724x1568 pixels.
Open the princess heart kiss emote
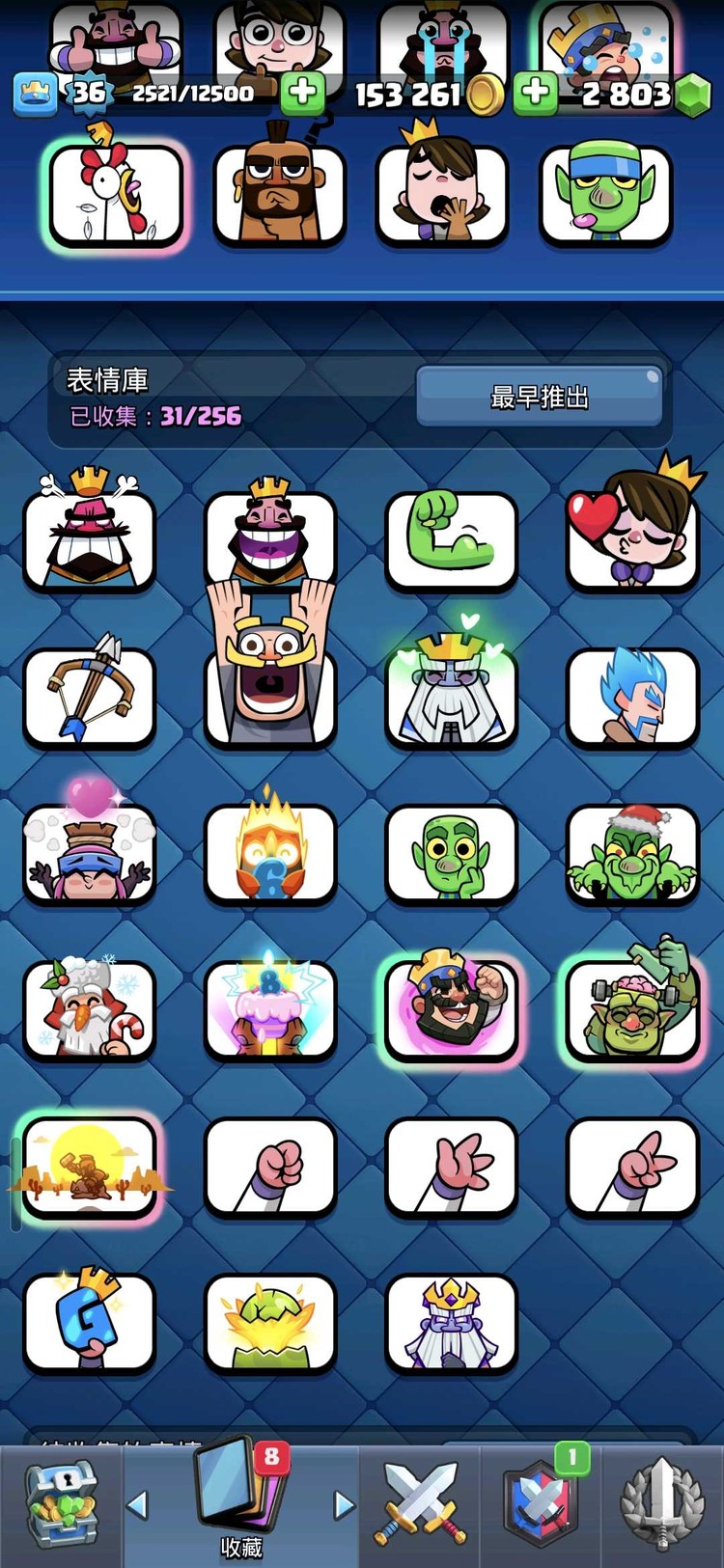point(632,536)
